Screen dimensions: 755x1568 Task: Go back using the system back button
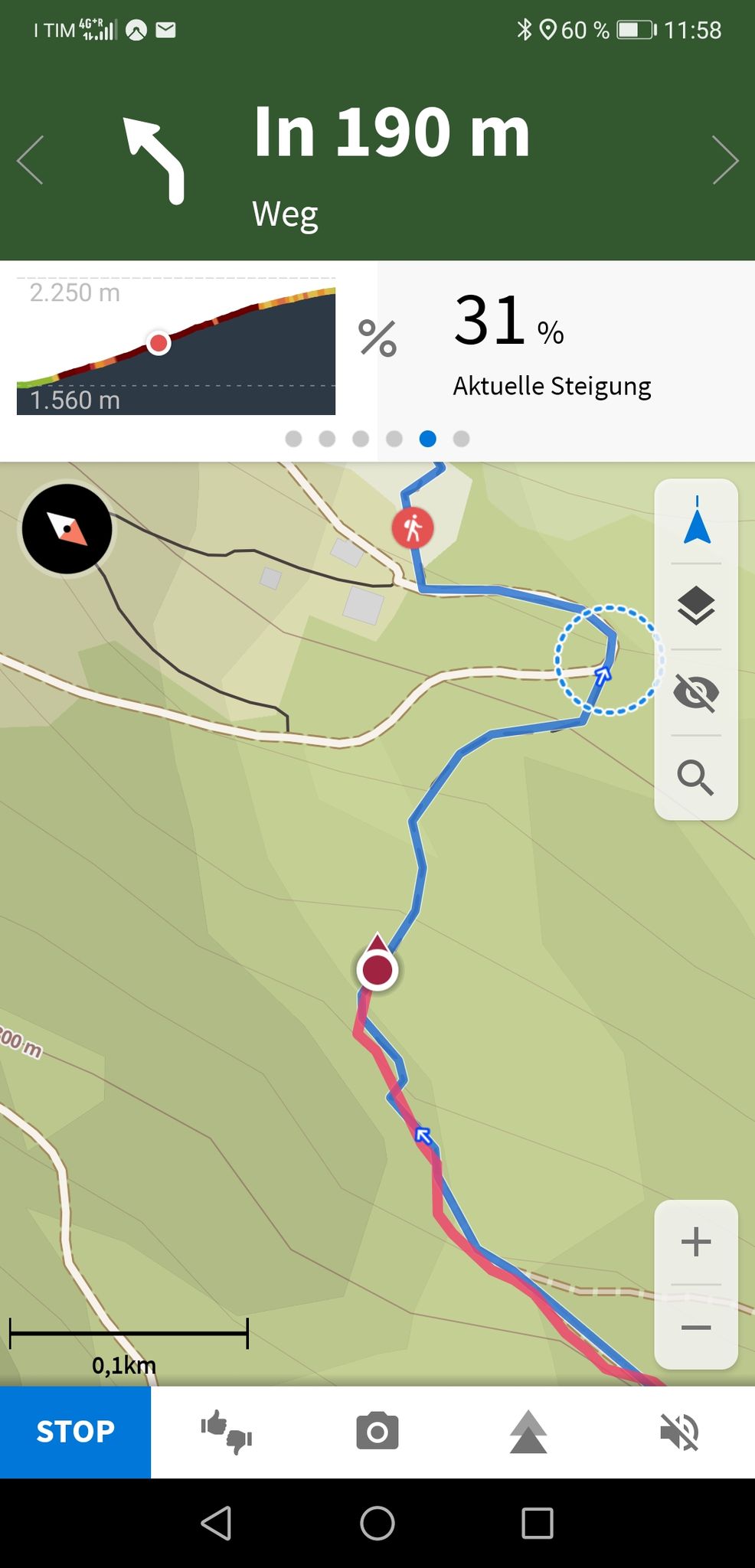[217, 1523]
